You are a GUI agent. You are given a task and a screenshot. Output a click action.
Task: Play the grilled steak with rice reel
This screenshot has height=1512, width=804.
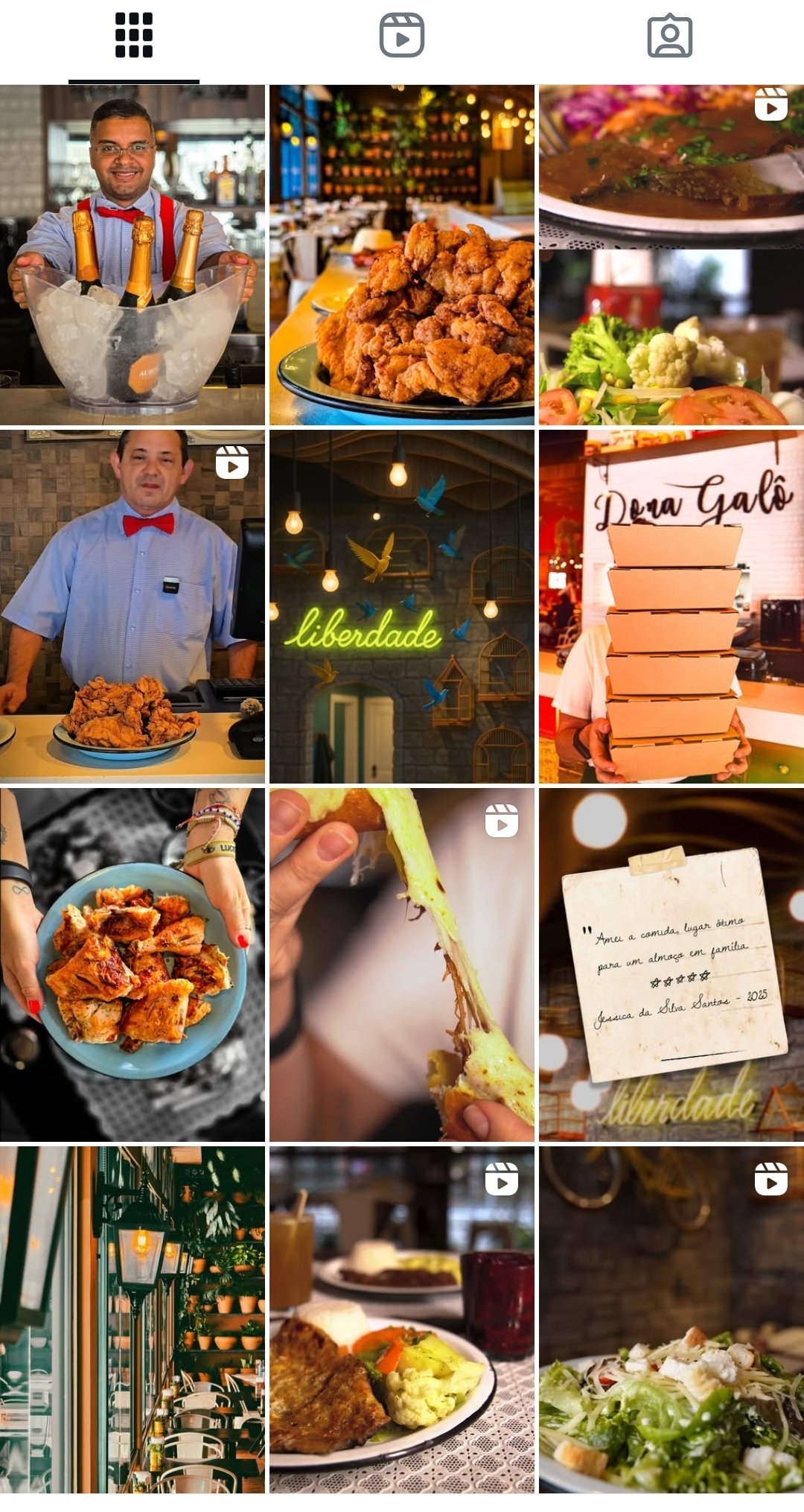tap(402, 1319)
